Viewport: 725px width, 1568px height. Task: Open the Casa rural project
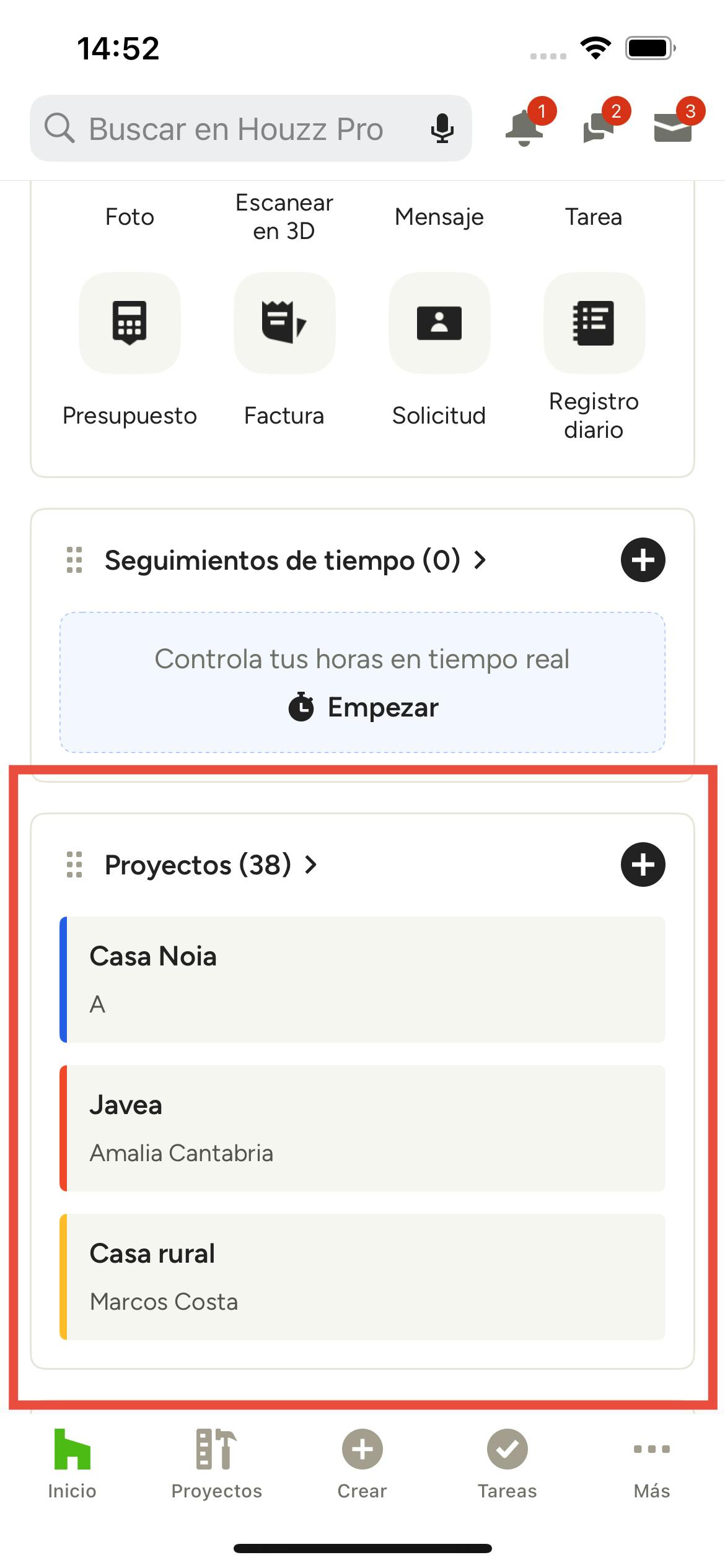click(362, 1277)
